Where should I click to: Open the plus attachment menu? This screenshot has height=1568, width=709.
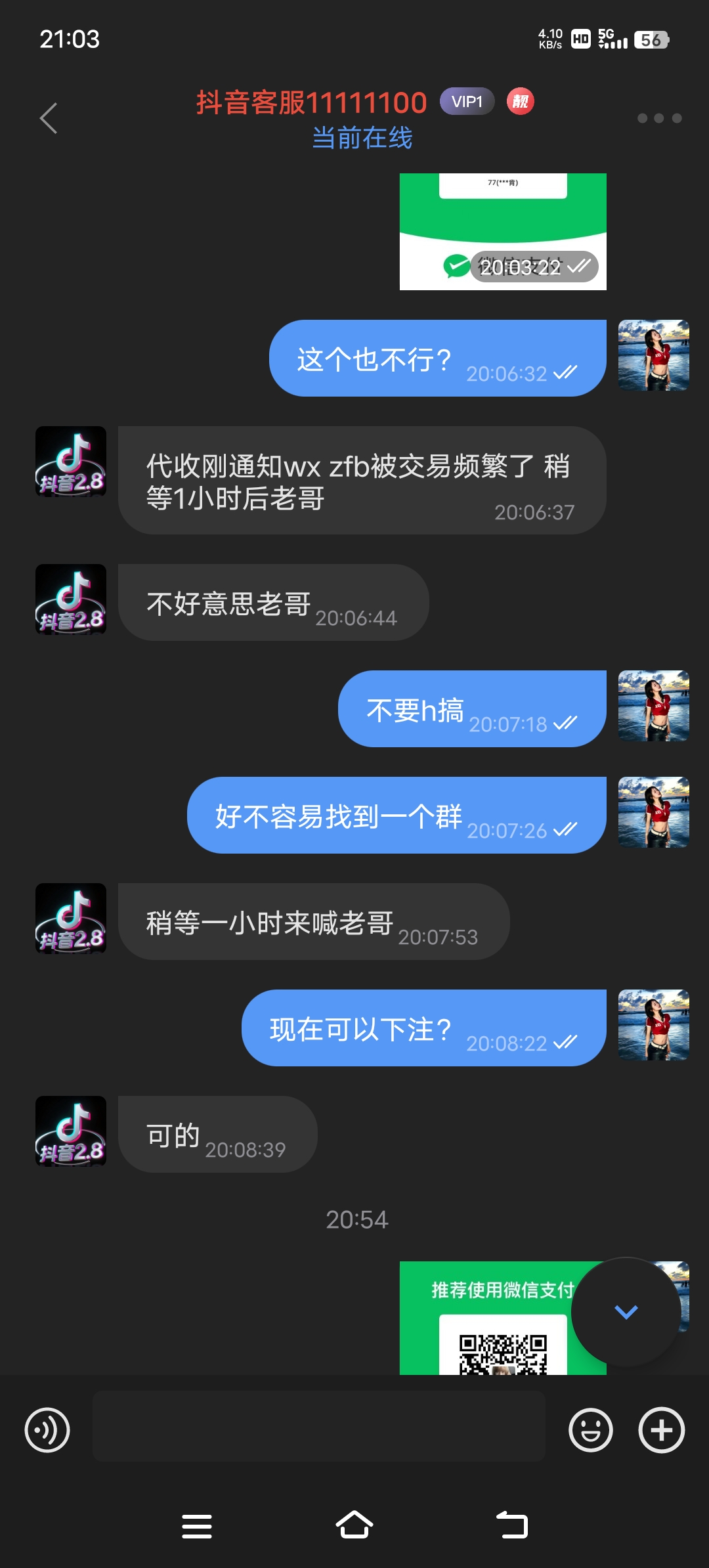point(661,1429)
